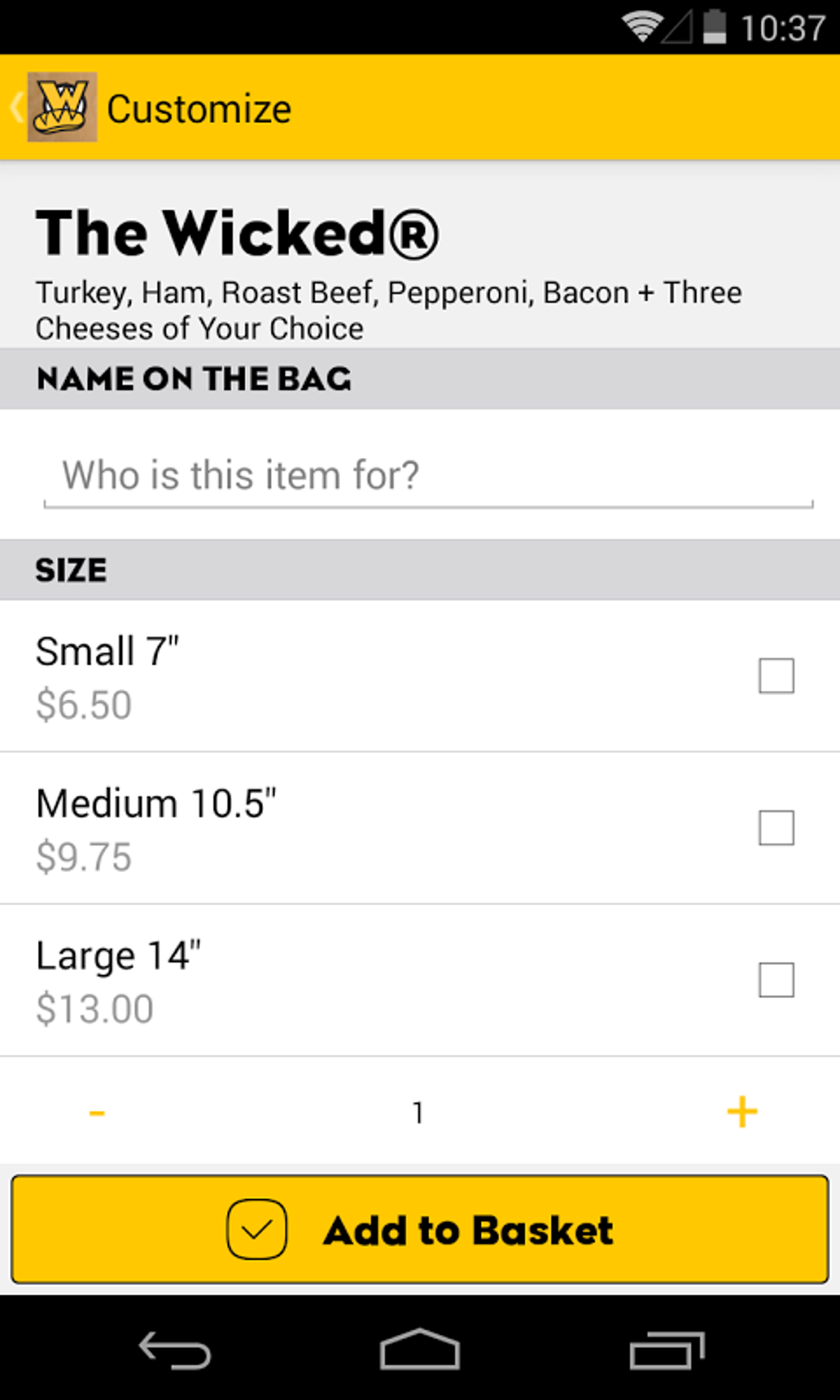
Task: Tap the 'Who is this item for?' field
Action: coord(428,476)
